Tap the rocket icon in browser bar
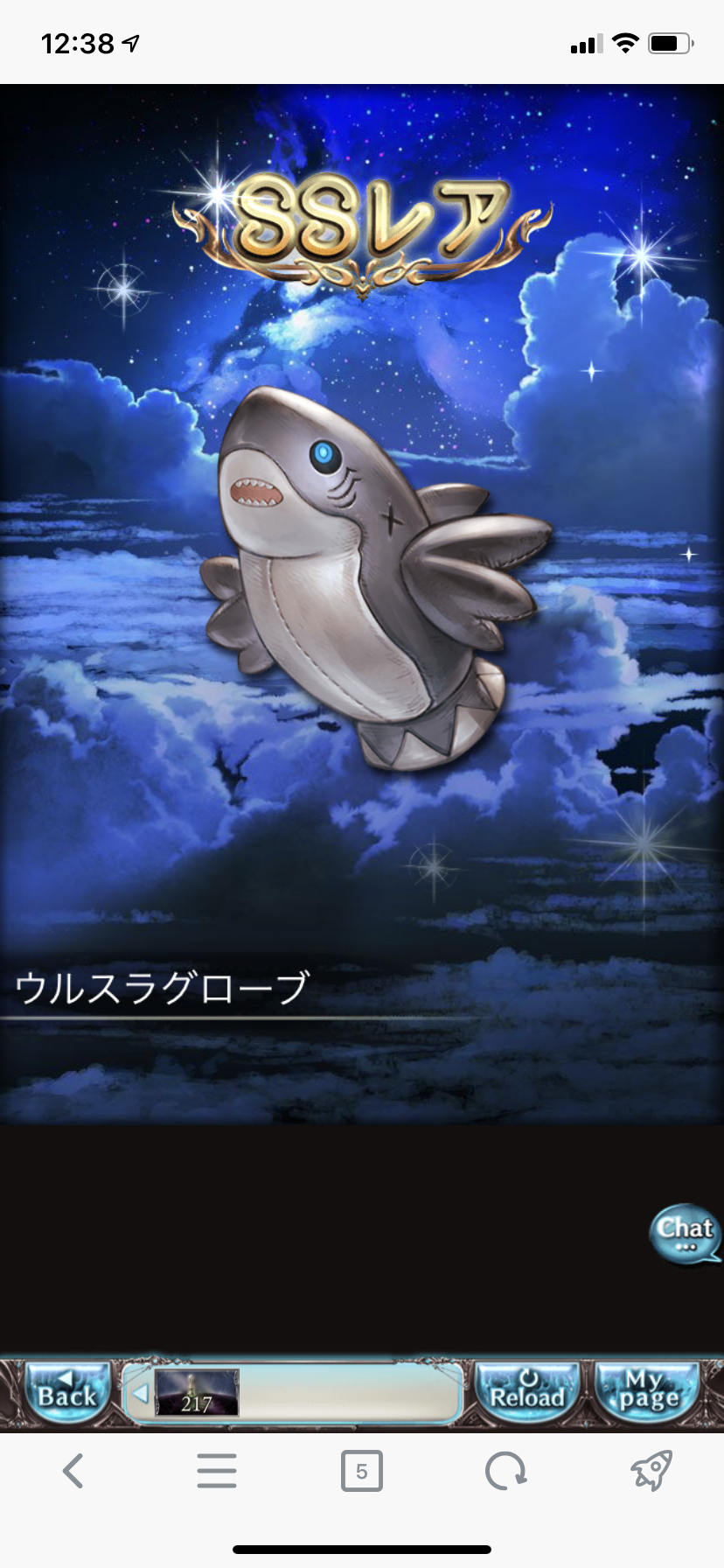This screenshot has height=1568, width=724. pos(651,1471)
